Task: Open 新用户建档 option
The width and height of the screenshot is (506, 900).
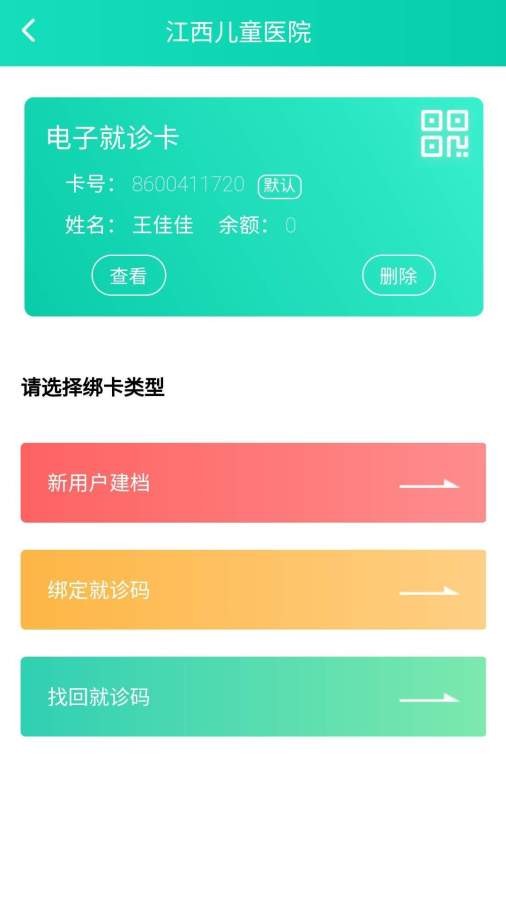Action: pyautogui.click(x=253, y=483)
